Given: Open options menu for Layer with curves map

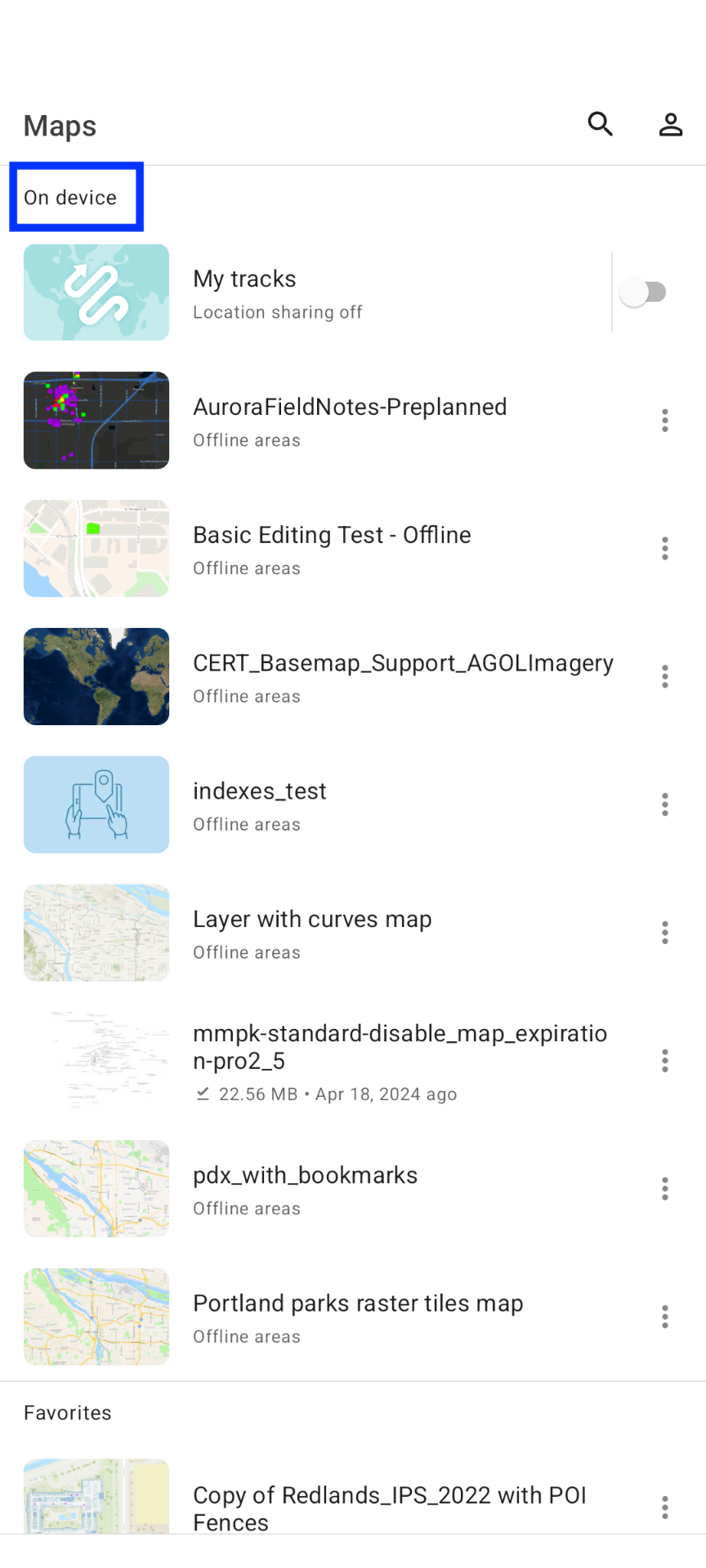Looking at the screenshot, I should (x=664, y=933).
